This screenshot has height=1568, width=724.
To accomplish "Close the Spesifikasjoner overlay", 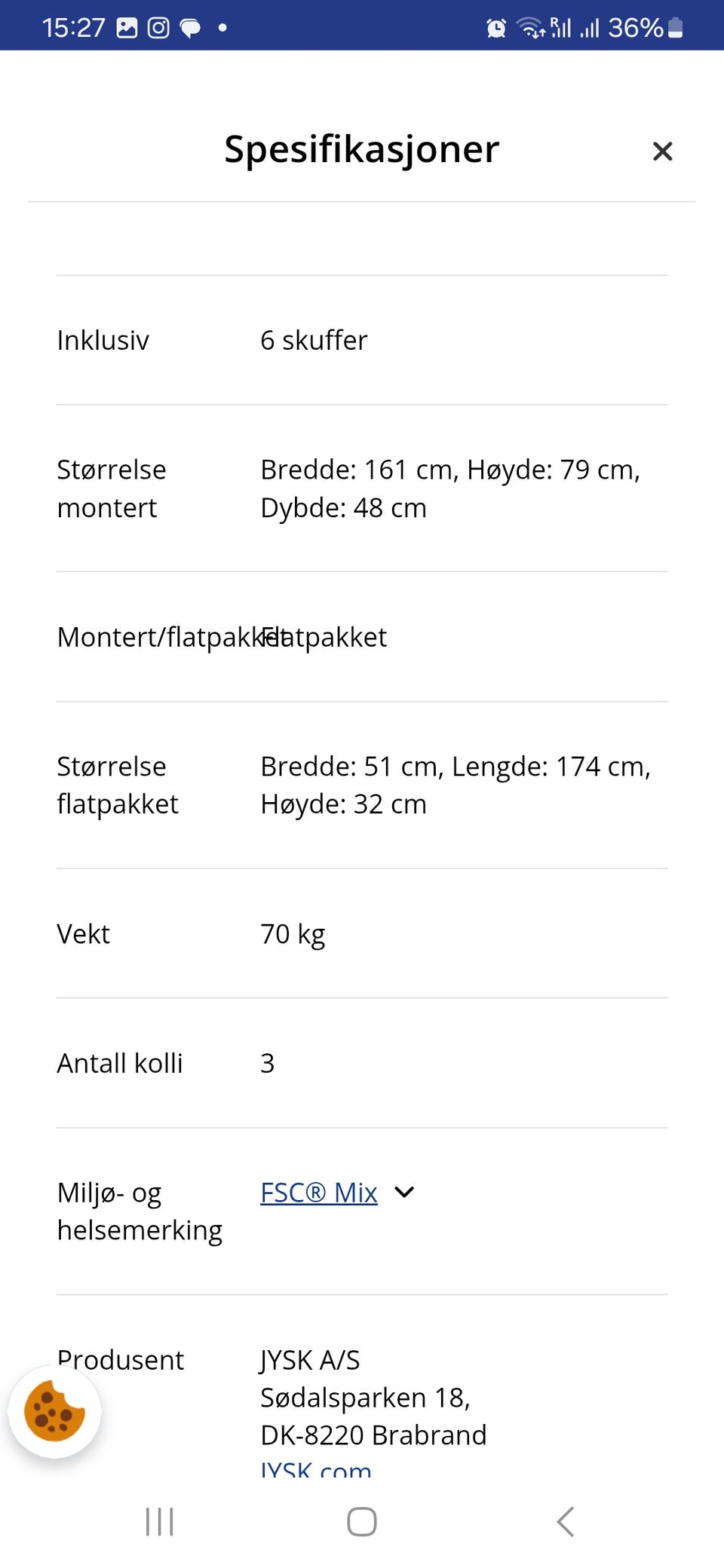I will pos(662,151).
